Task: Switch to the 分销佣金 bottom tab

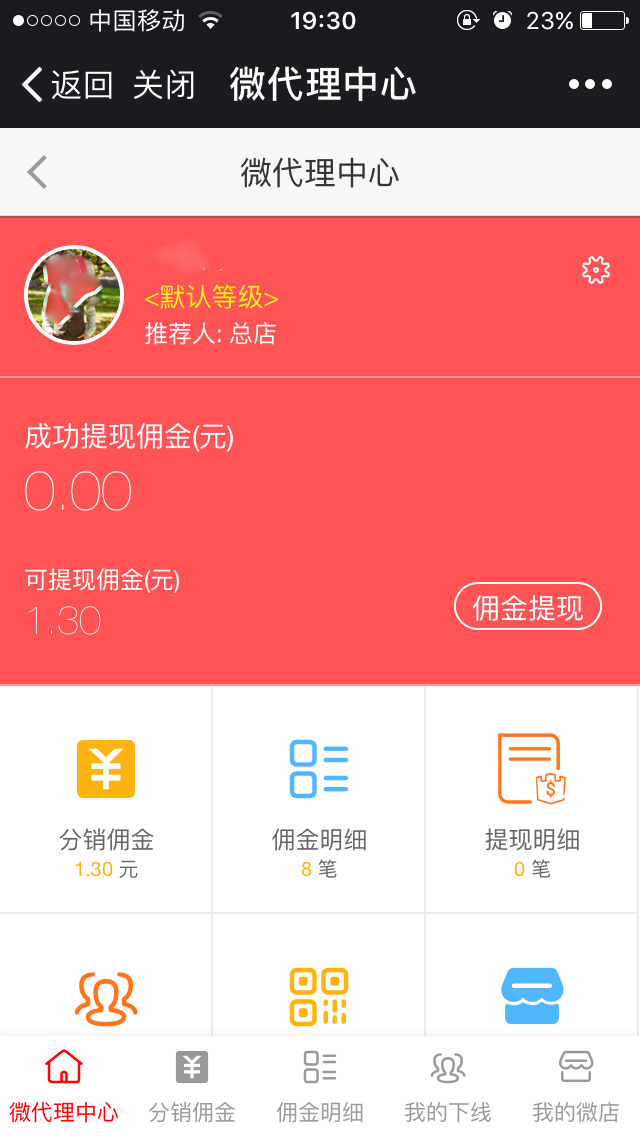Action: 192,1086
